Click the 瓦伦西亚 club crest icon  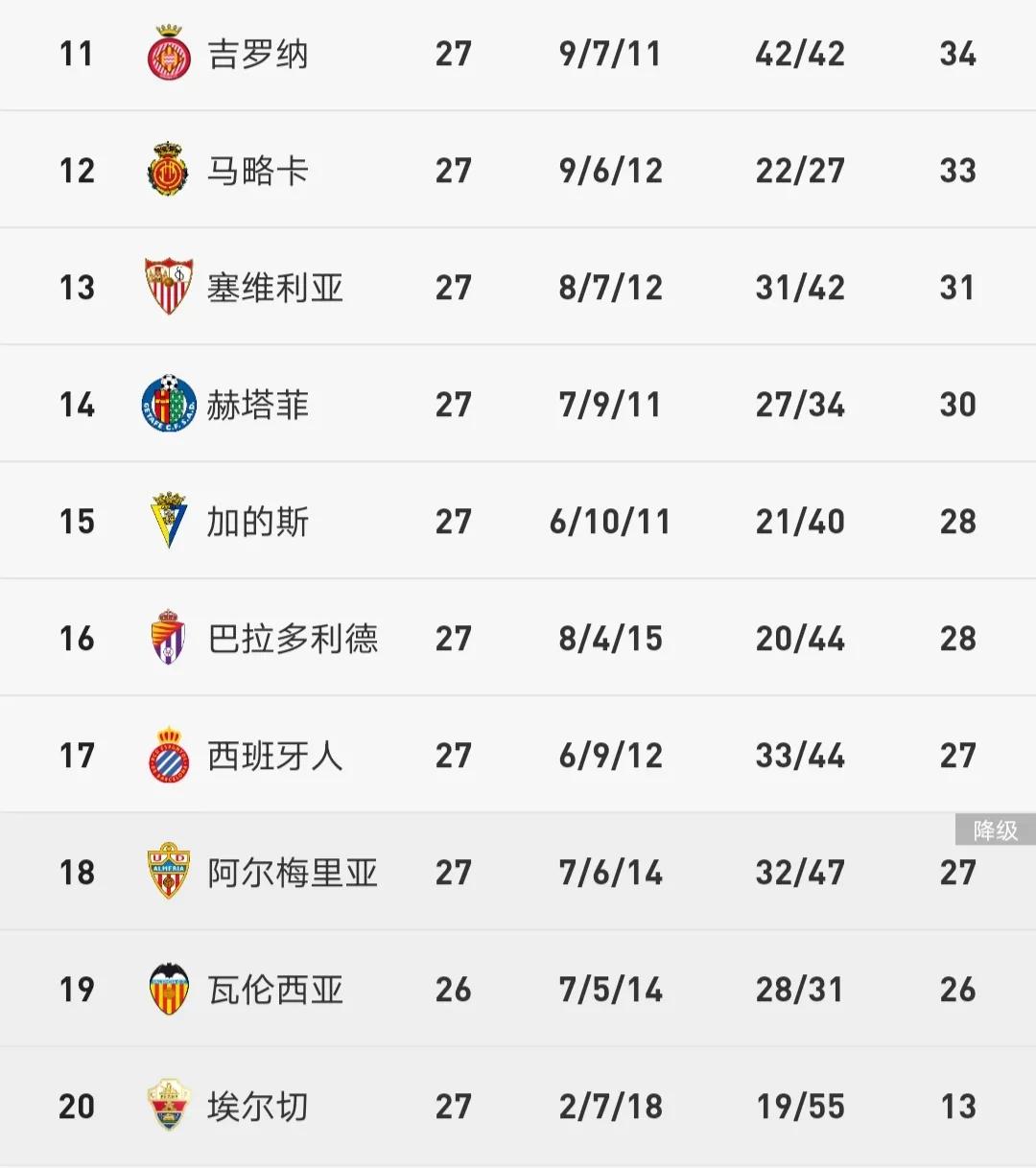pos(169,988)
